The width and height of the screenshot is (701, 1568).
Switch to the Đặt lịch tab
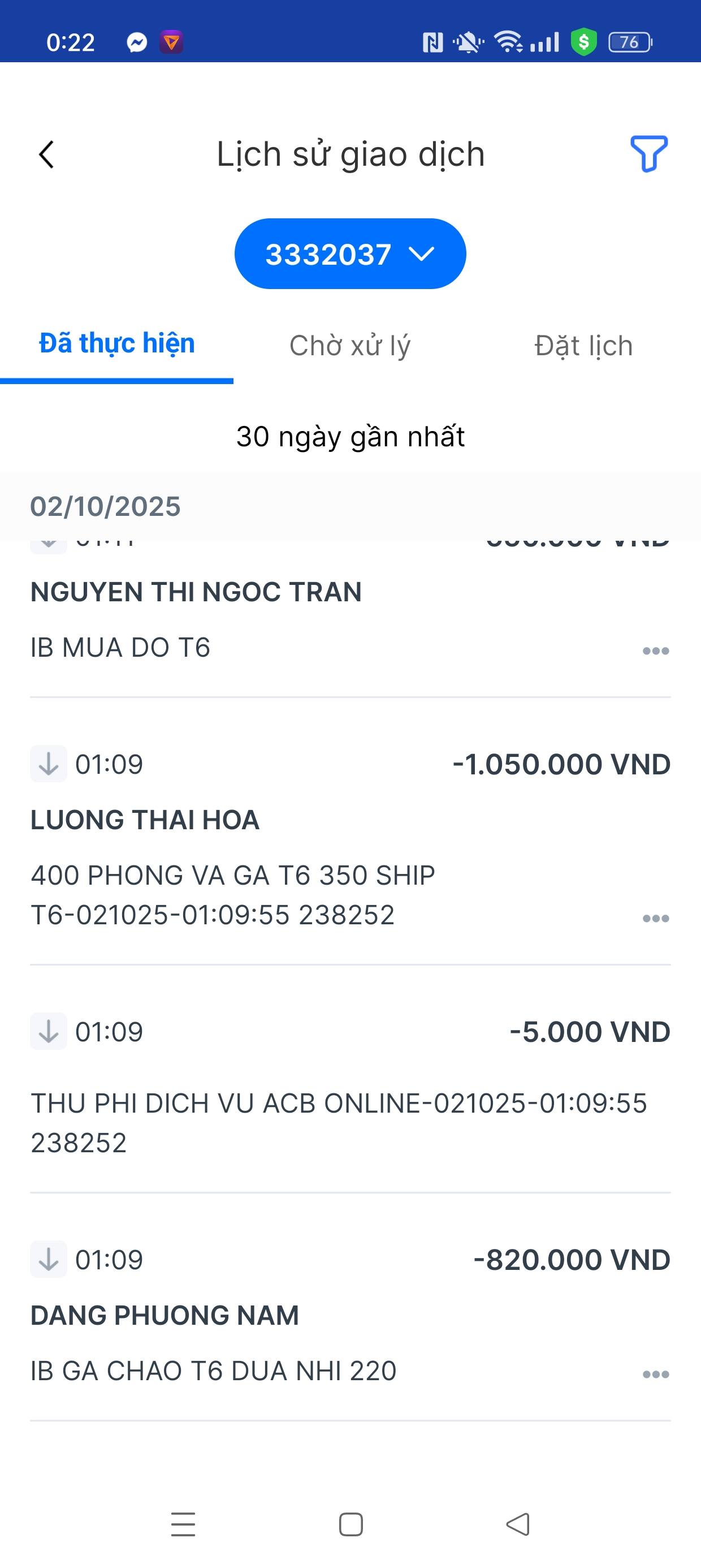583,346
